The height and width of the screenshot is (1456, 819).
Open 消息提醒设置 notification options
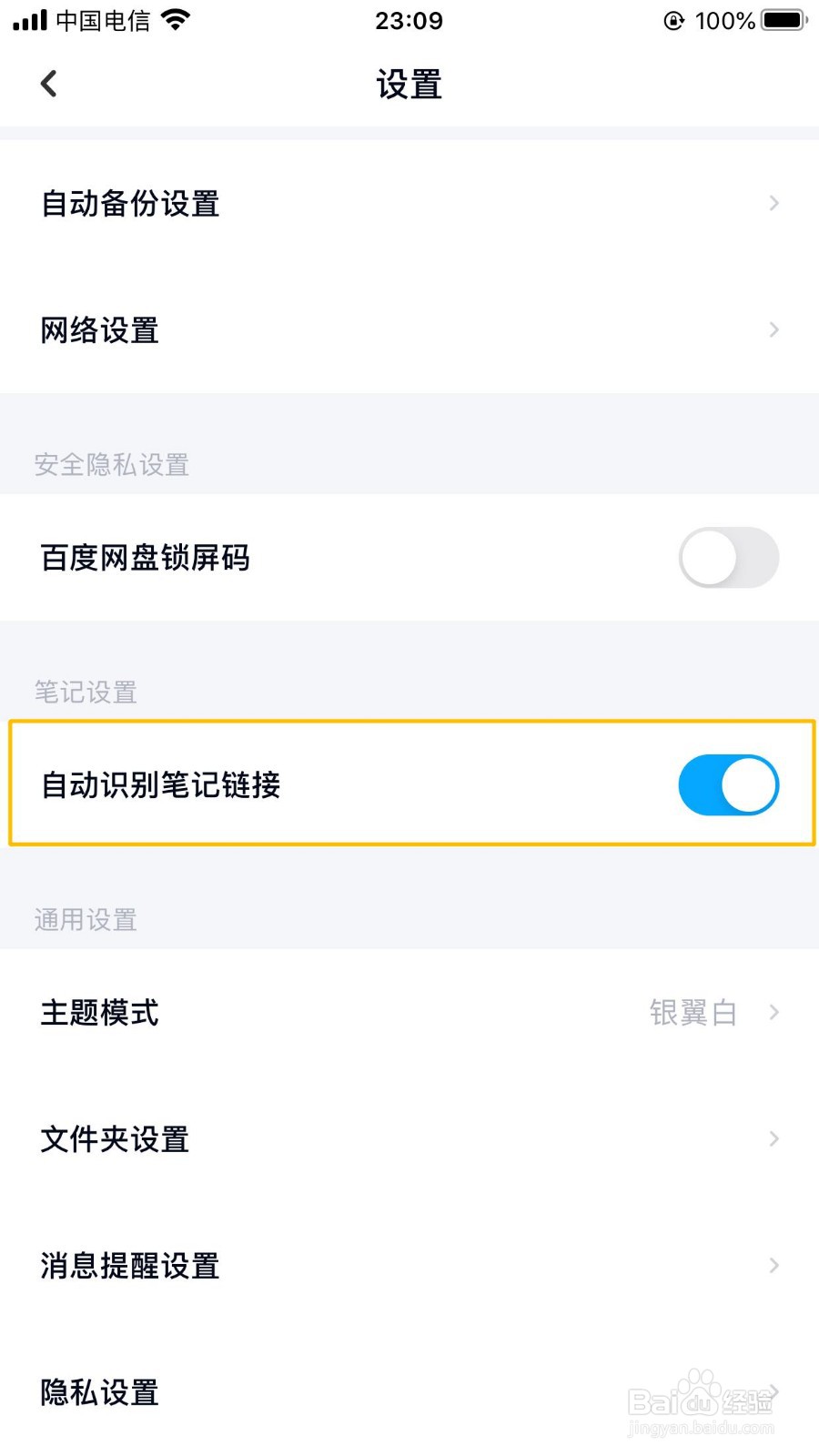point(409,1265)
